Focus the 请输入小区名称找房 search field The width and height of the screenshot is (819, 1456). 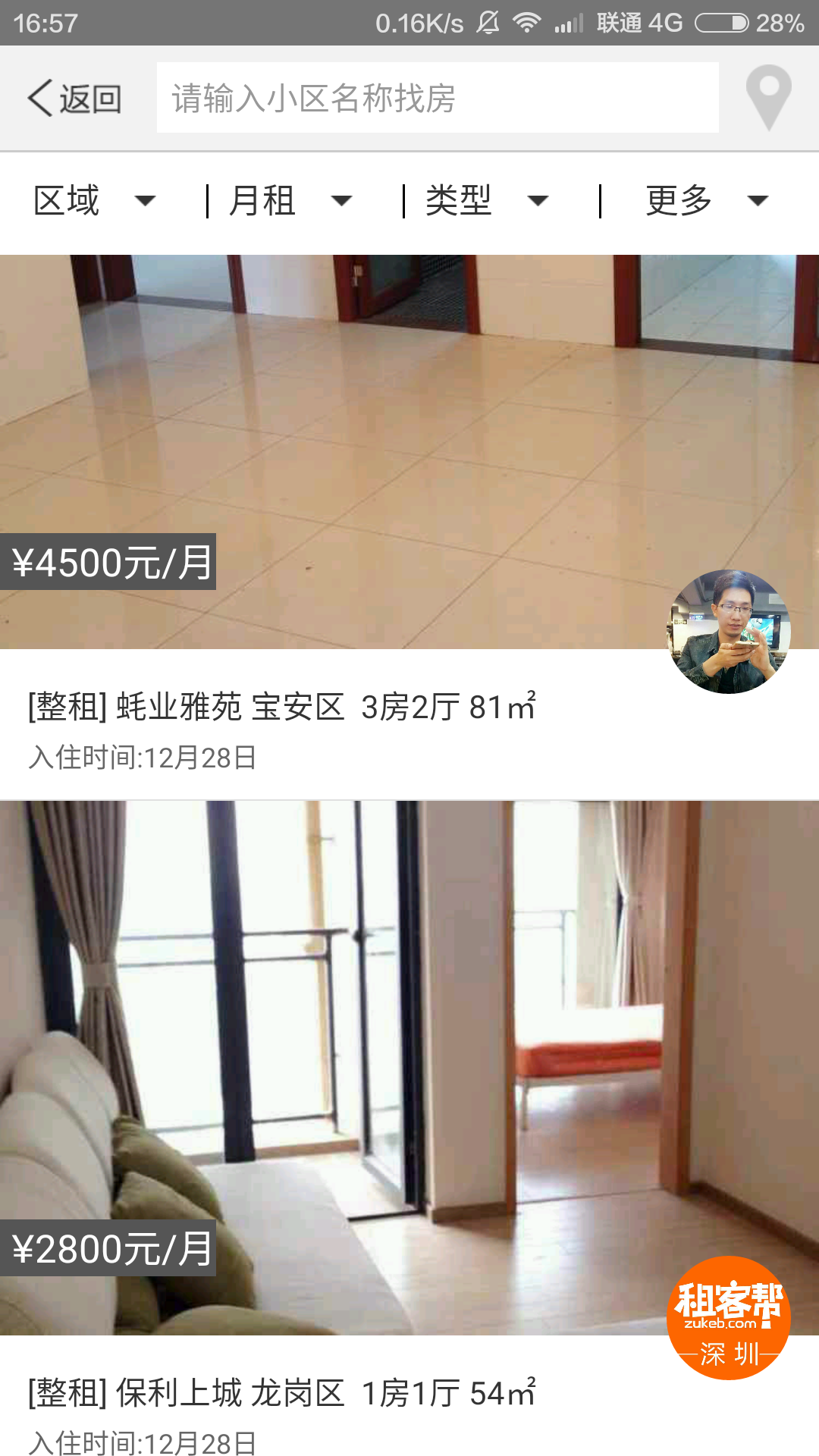tap(437, 98)
